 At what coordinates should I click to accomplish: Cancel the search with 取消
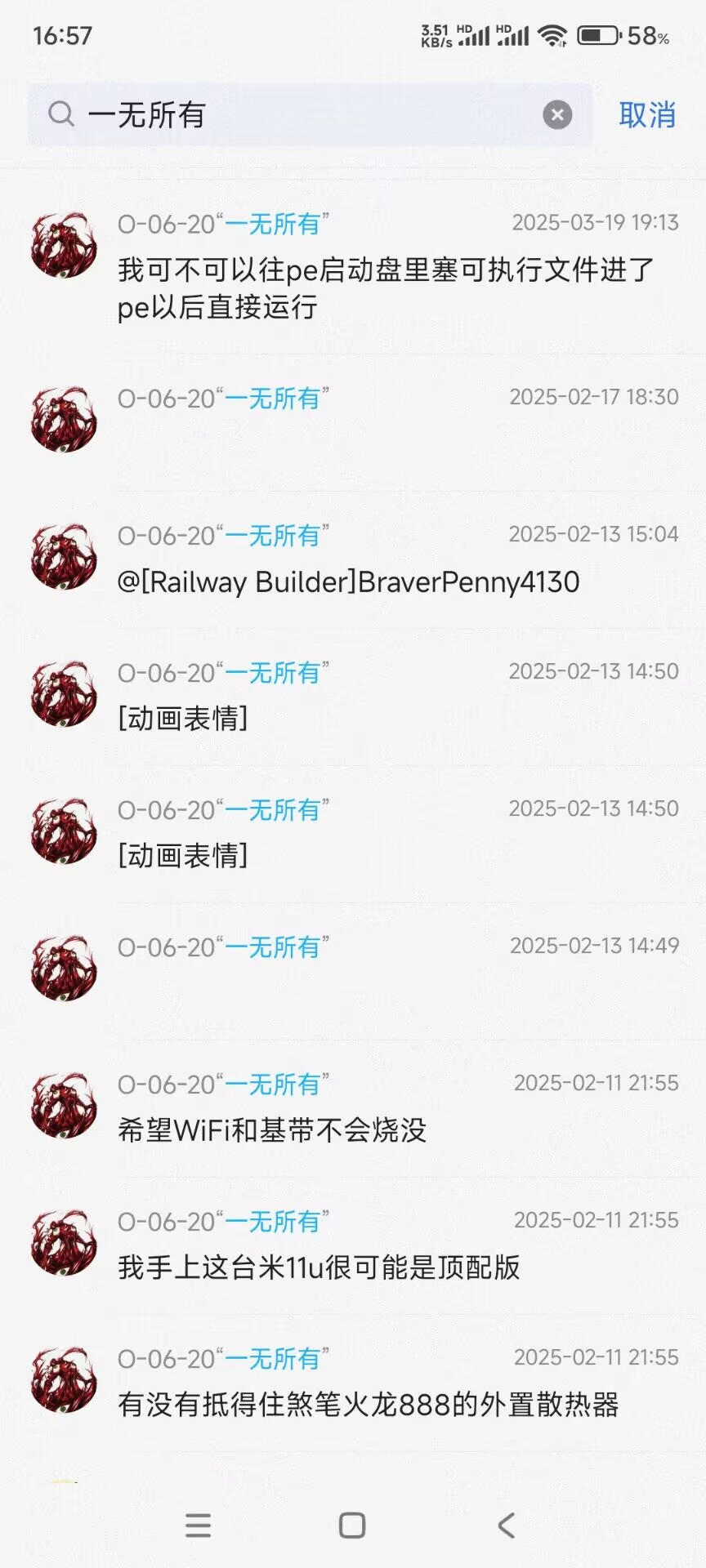[x=646, y=115]
